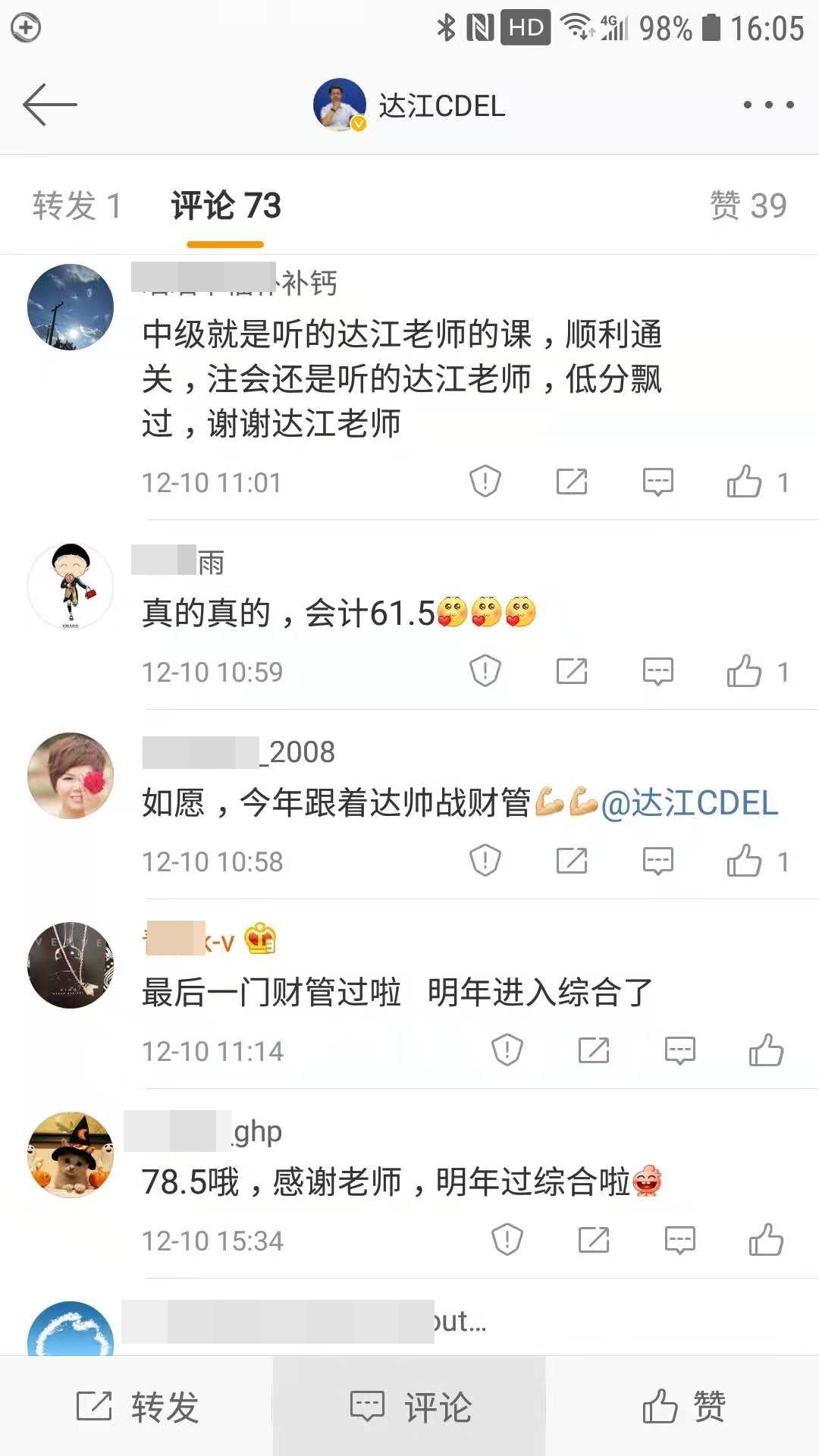Viewport: 819px width, 1456px height.
Task: Reply to the comment mentioning 跟着达帅战财管
Action: (x=657, y=861)
